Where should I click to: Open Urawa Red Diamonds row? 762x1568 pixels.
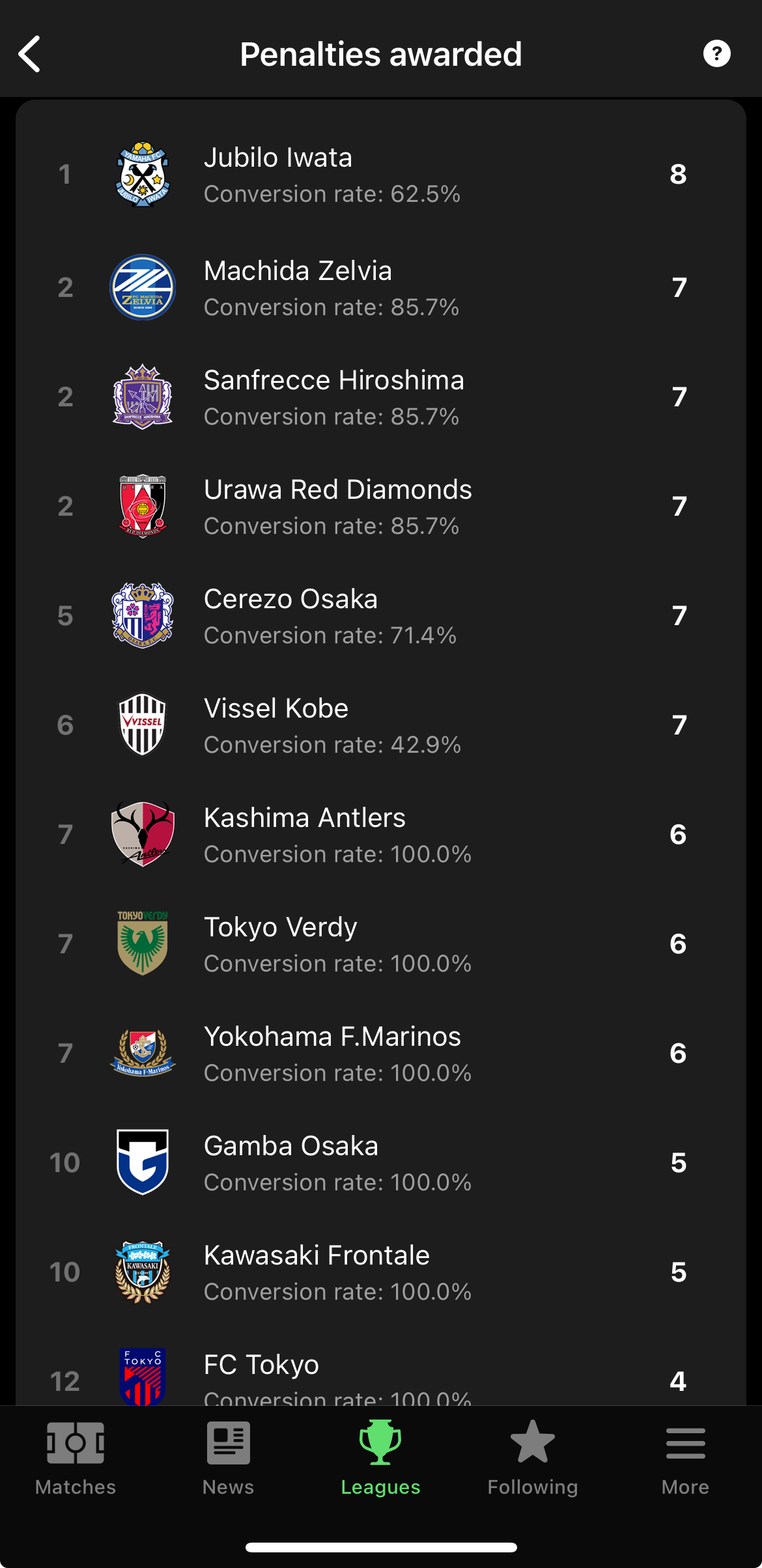381,506
